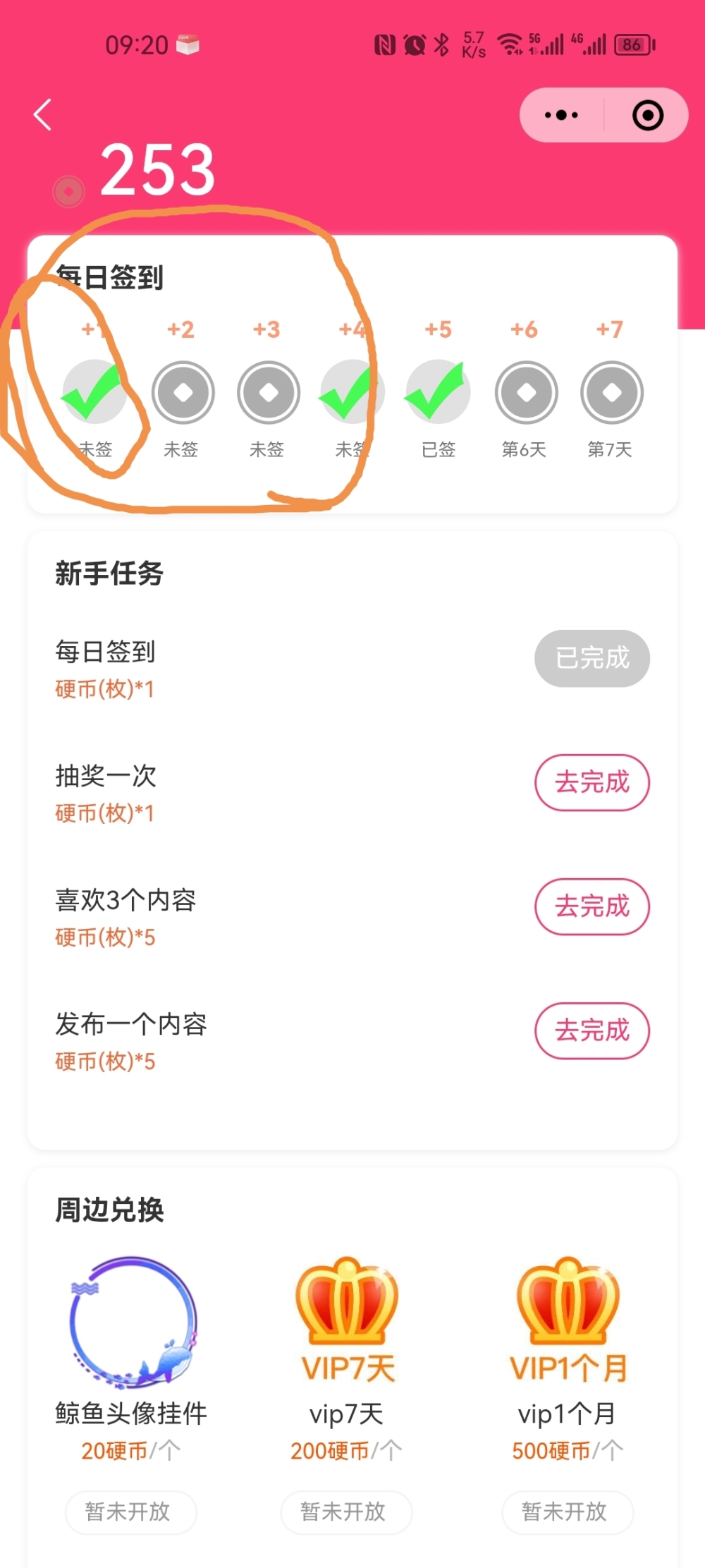Tap 暂未开放 under vip1个月

point(567,1512)
